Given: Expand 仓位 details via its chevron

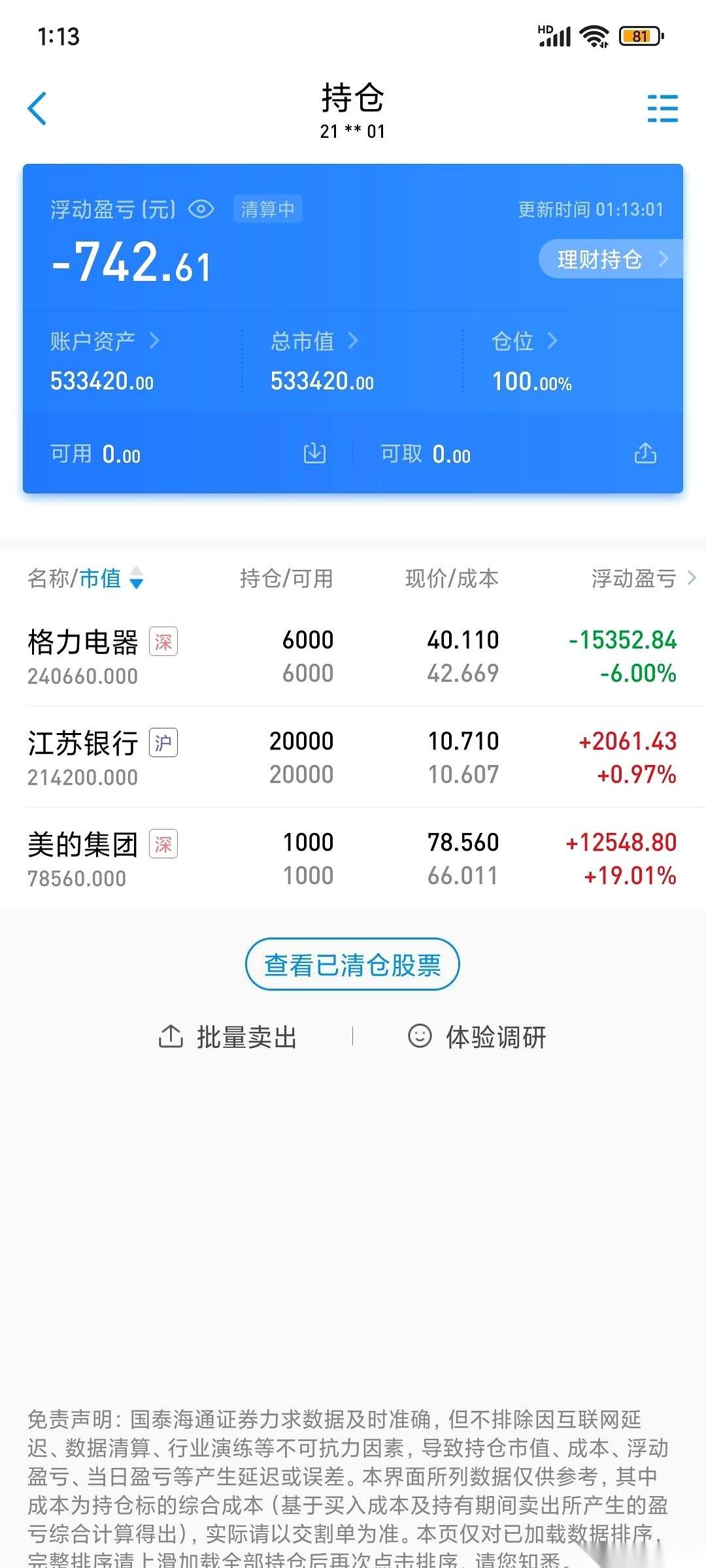Looking at the screenshot, I should tap(556, 341).
